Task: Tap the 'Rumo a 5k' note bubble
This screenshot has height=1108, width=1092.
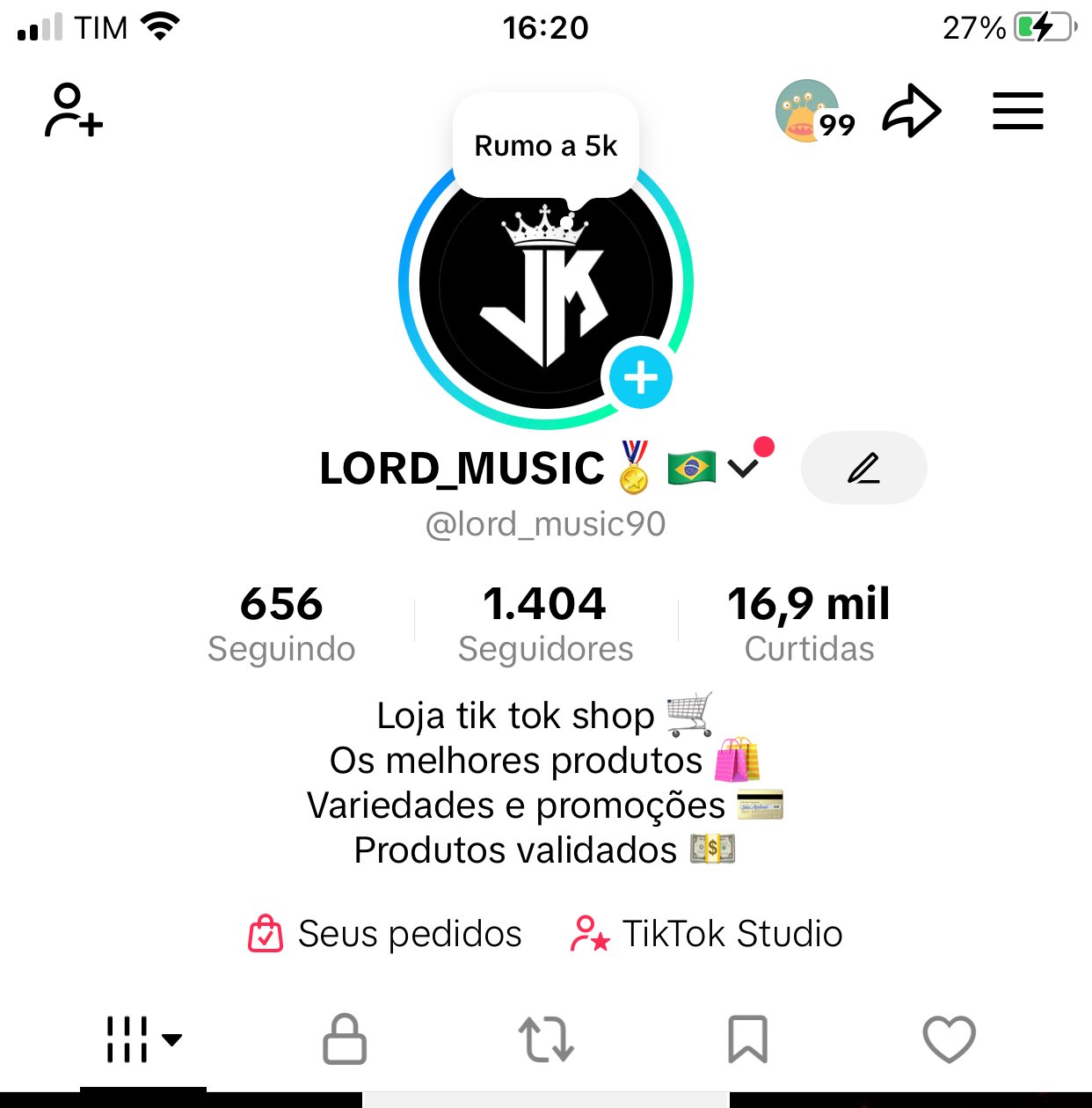Action: (545, 146)
